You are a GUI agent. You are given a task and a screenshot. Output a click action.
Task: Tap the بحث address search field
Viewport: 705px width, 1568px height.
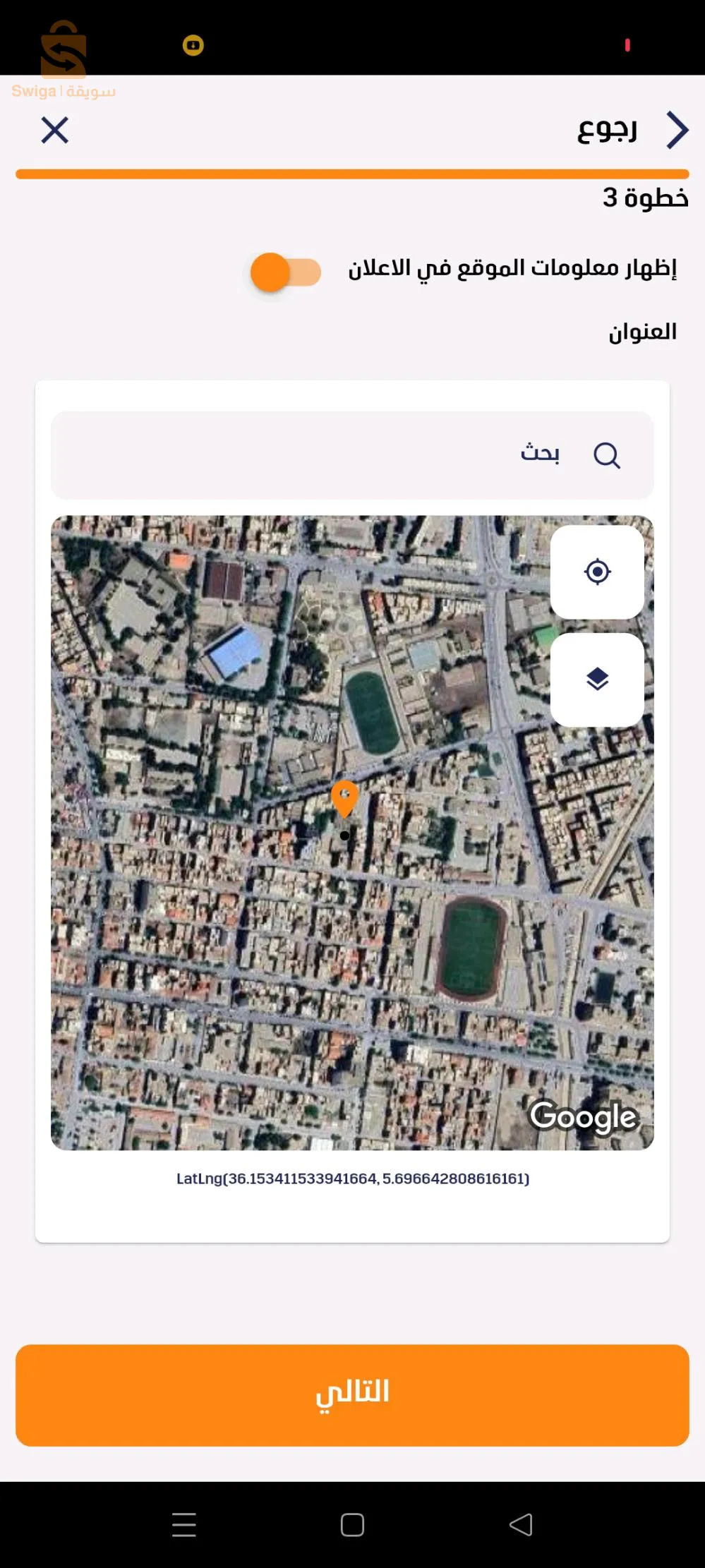pyautogui.click(x=352, y=455)
